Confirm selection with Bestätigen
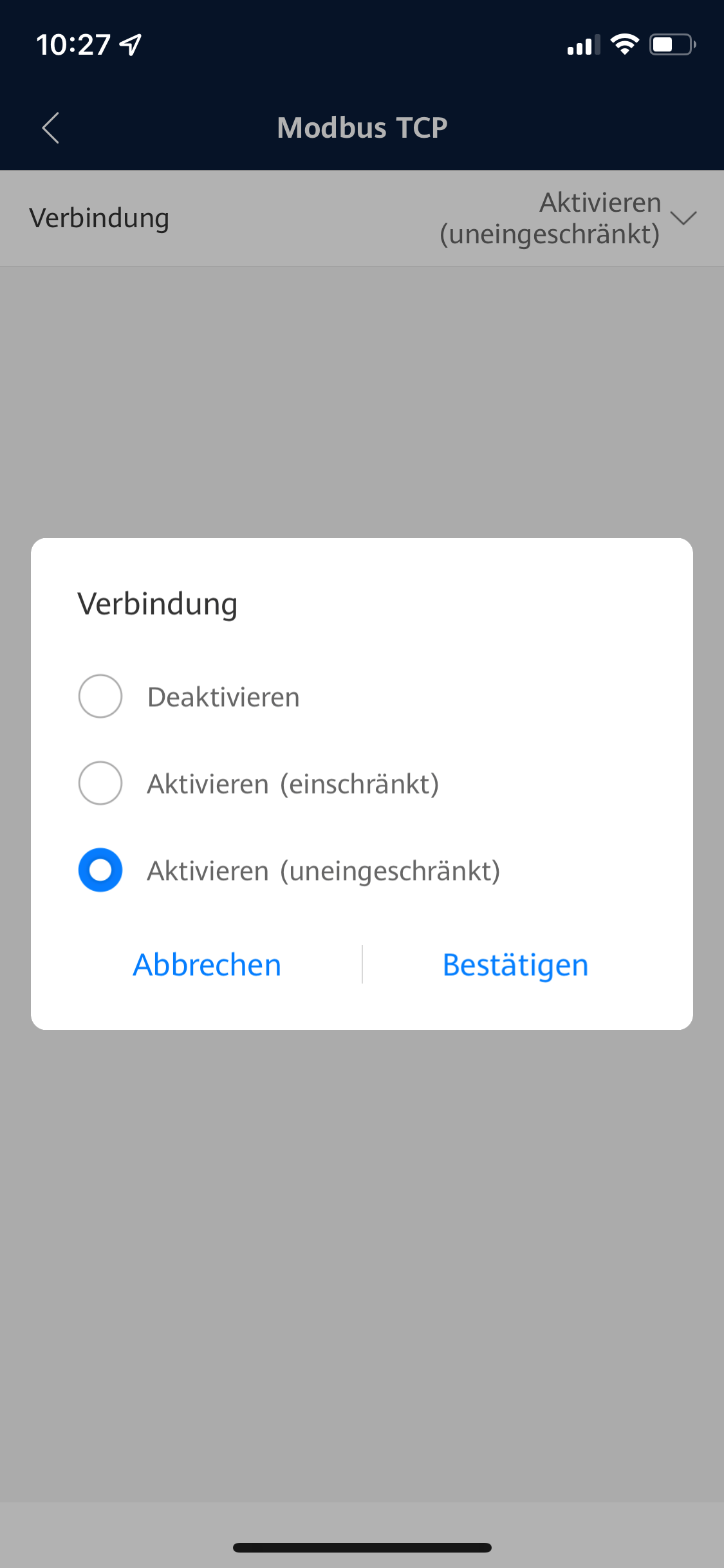The height and width of the screenshot is (1568, 724). pos(515,965)
